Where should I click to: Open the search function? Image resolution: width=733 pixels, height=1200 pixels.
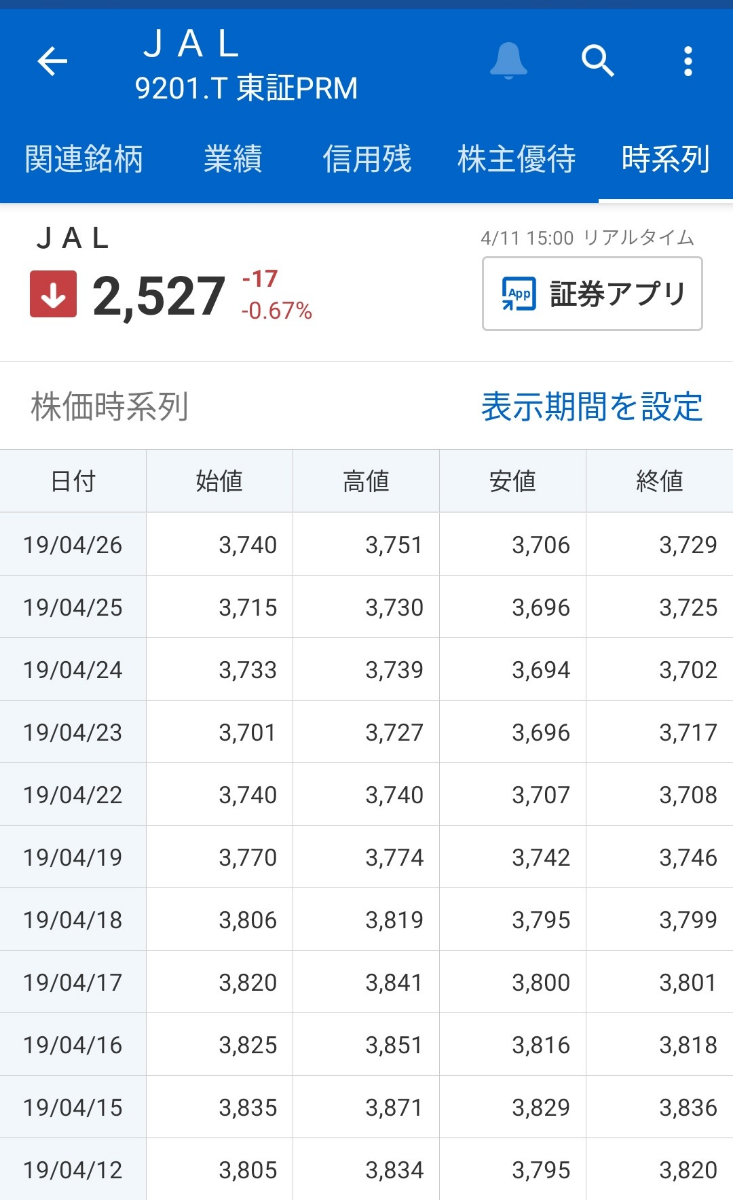598,61
